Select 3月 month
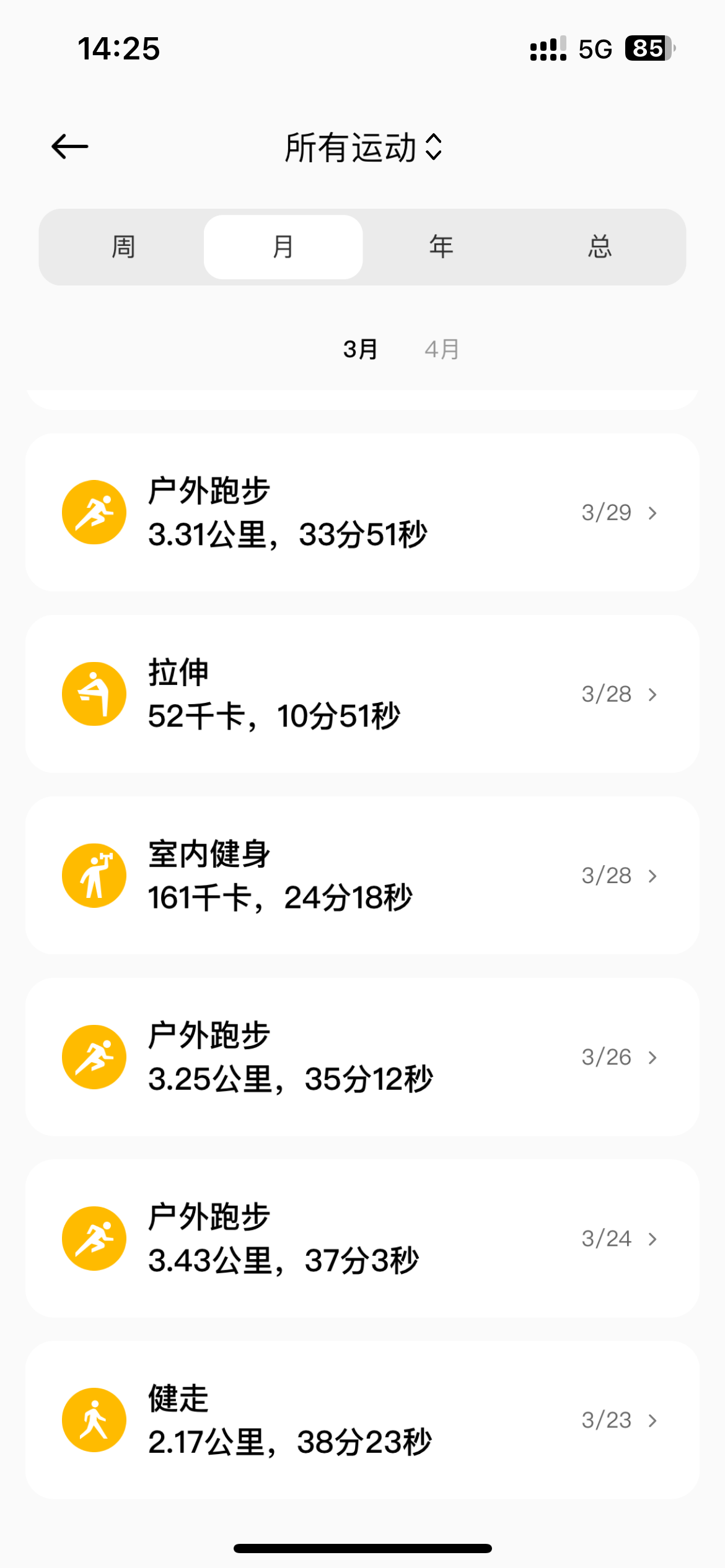Image resolution: width=725 pixels, height=1568 pixels. click(x=360, y=349)
